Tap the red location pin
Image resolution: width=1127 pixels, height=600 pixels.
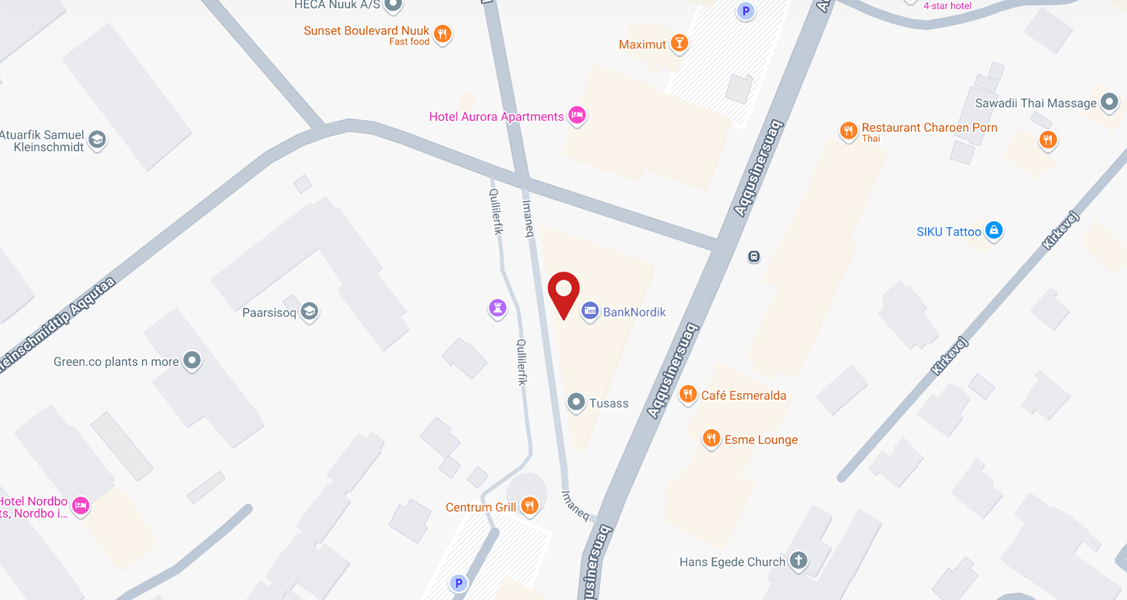564,294
